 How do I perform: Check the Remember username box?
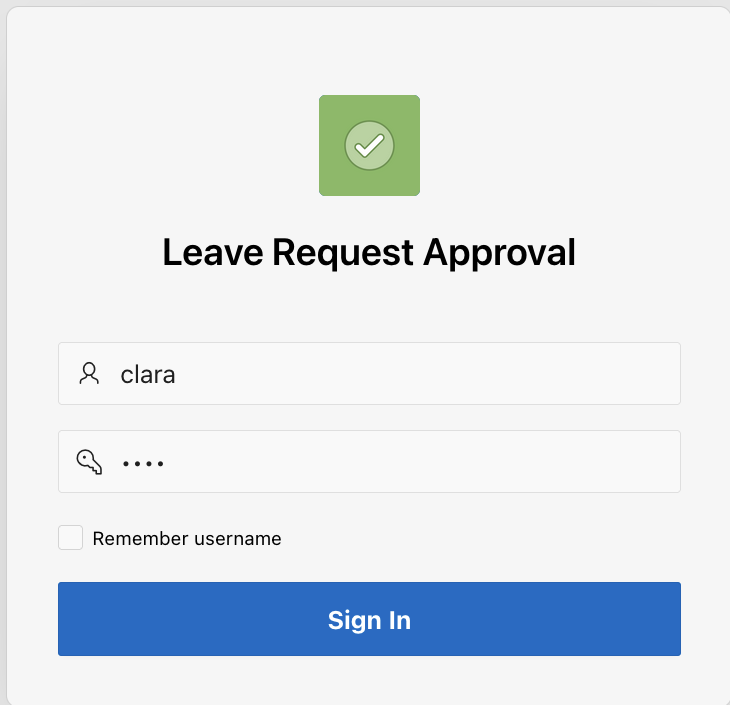click(x=71, y=538)
